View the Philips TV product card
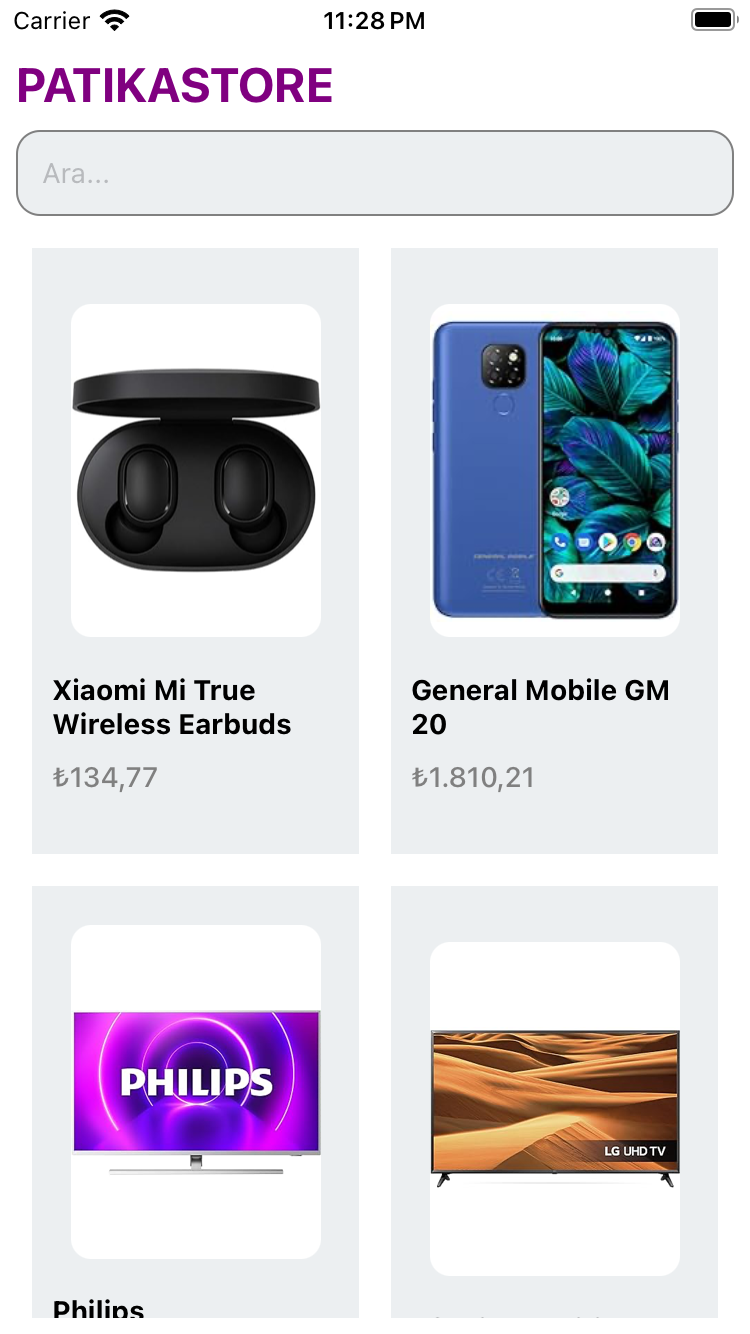750x1334 pixels. coord(195,1100)
